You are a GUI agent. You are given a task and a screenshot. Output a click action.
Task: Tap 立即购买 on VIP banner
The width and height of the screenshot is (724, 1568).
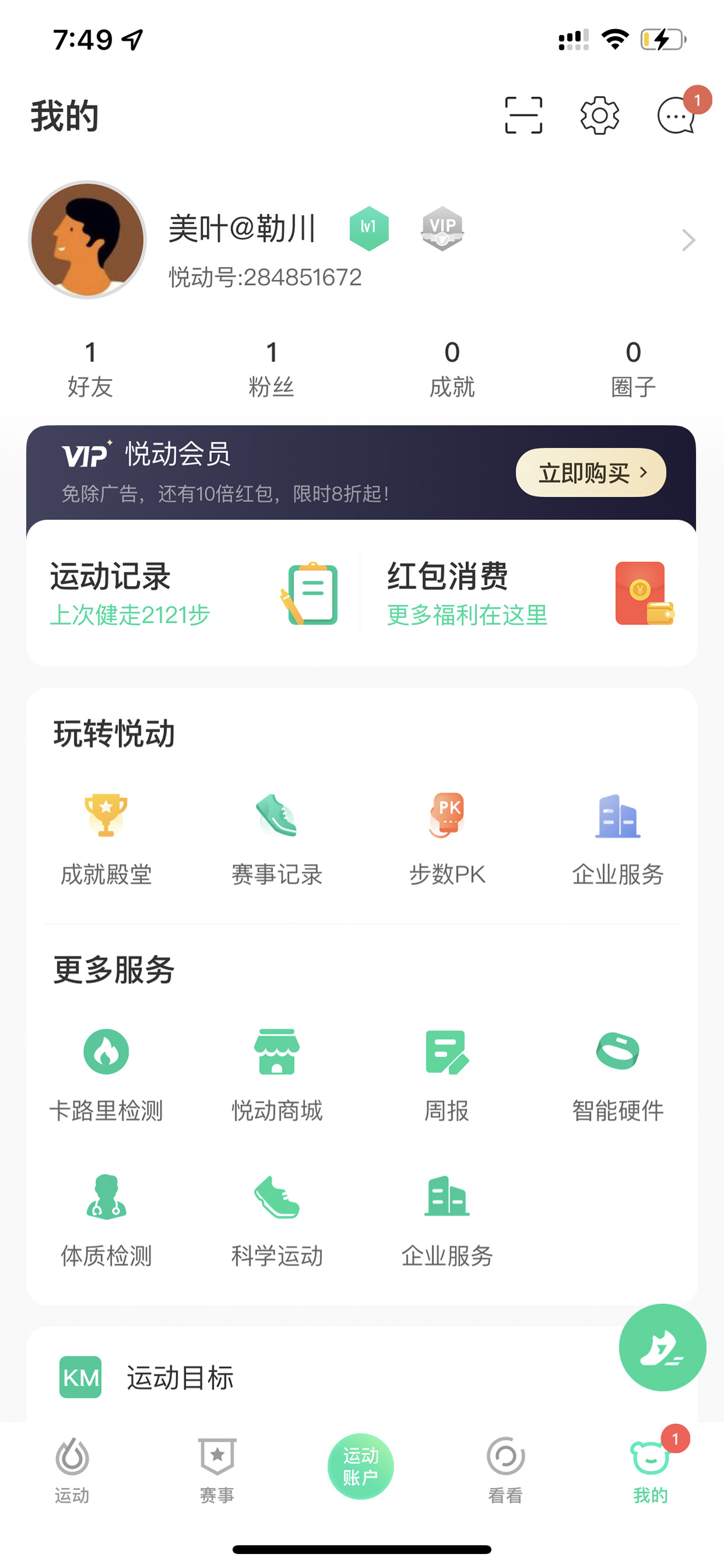click(x=590, y=473)
